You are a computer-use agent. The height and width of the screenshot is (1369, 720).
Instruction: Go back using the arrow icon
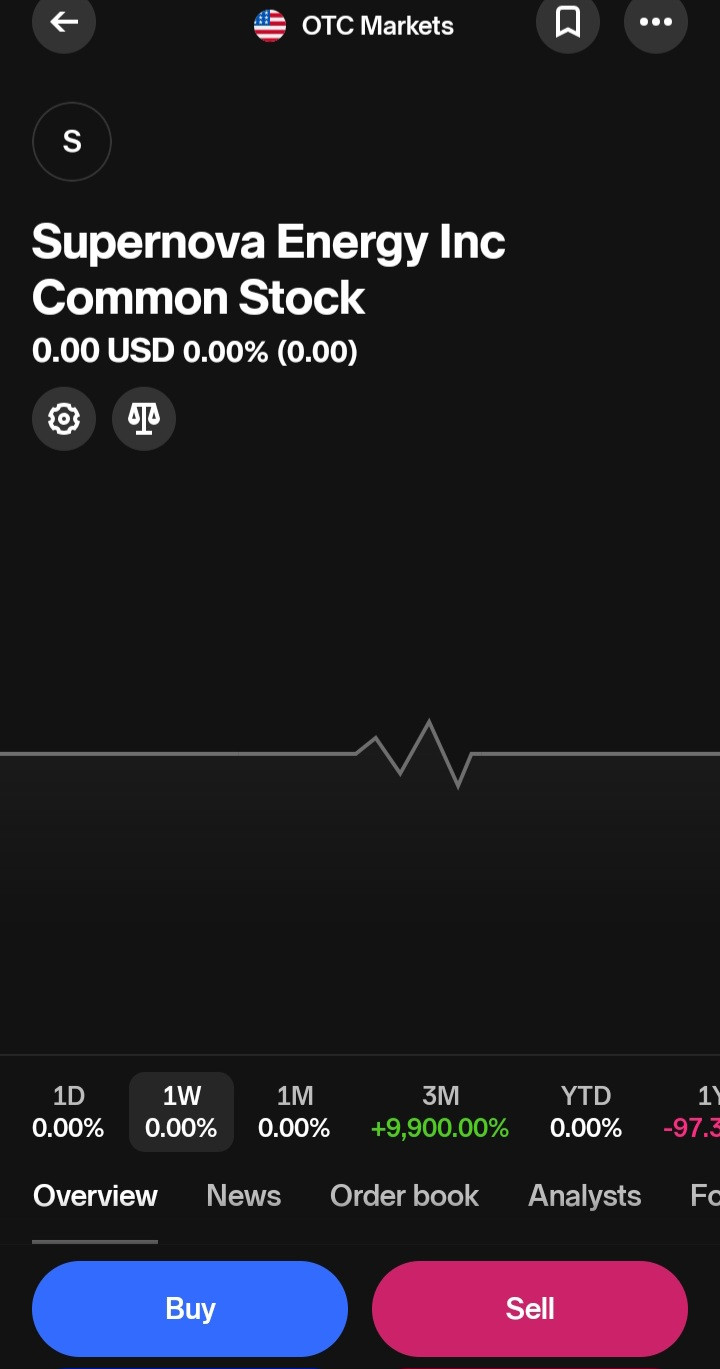(x=64, y=22)
